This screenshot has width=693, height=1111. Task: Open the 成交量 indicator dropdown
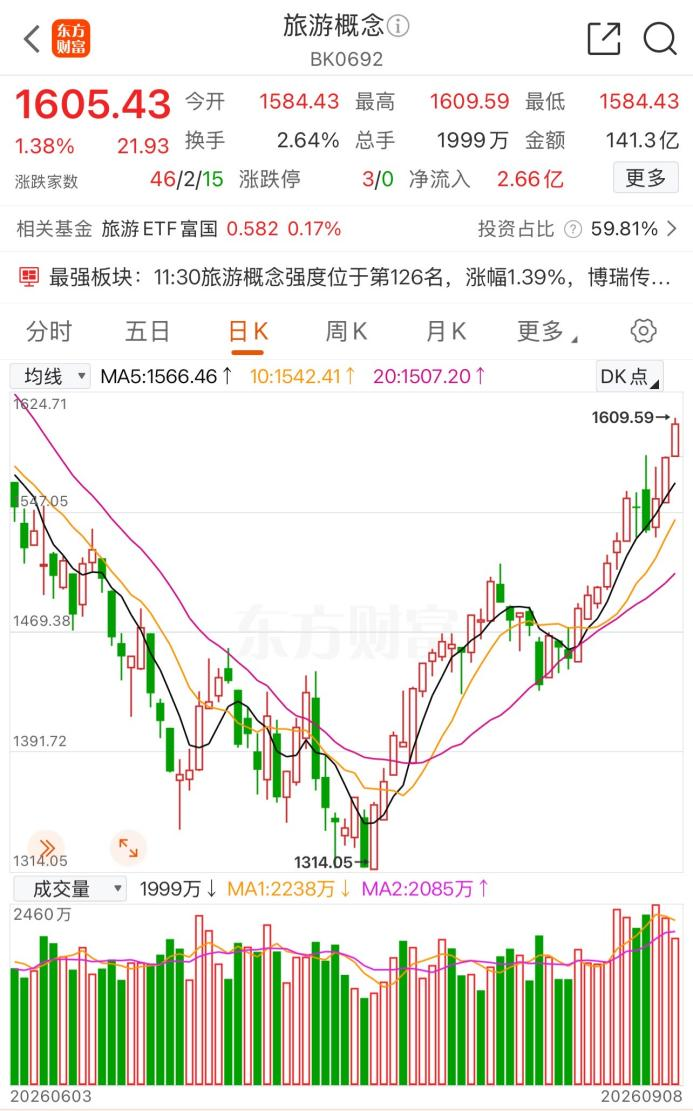tap(69, 889)
